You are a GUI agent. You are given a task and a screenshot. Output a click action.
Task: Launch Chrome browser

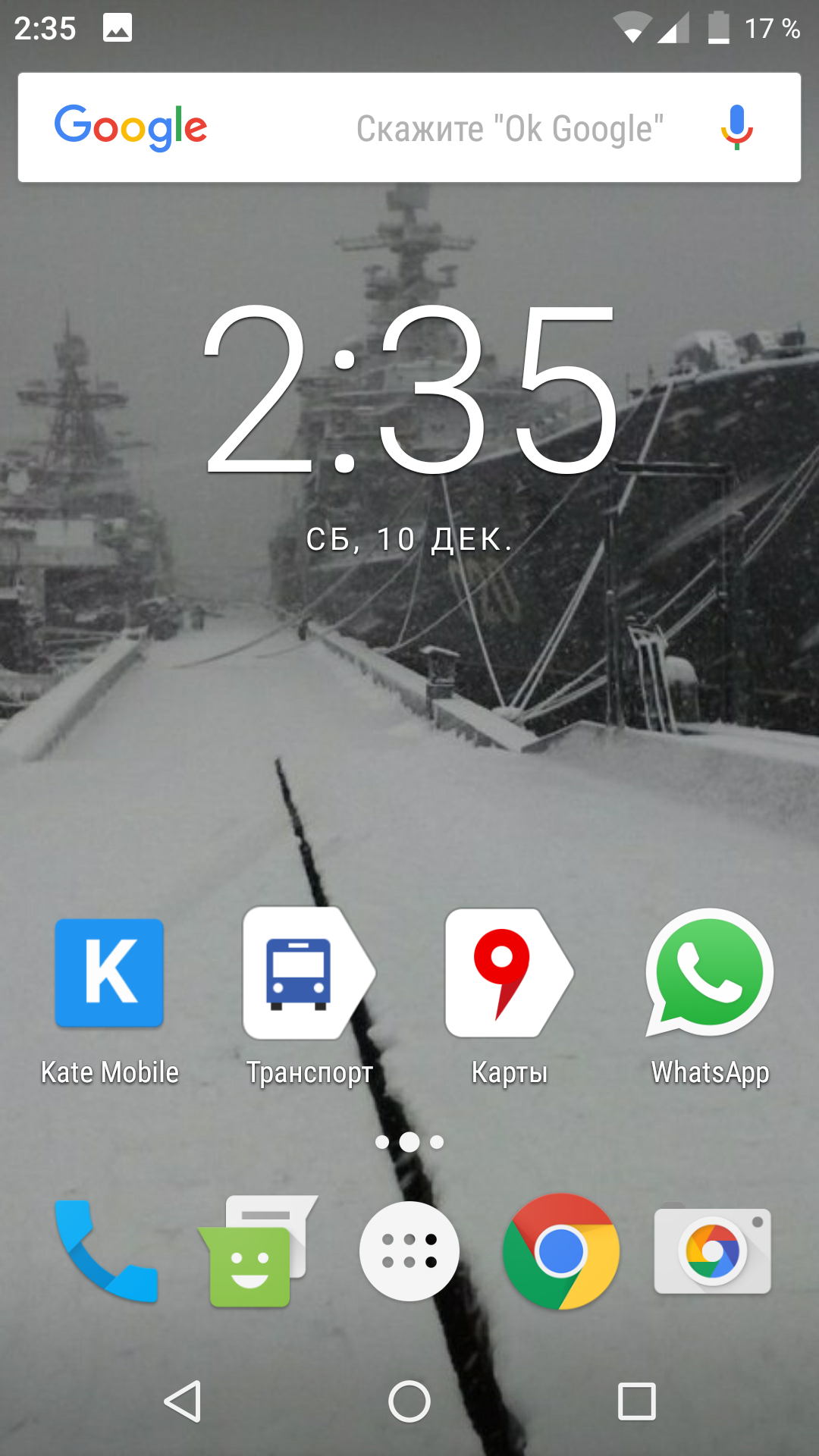[x=561, y=1251]
